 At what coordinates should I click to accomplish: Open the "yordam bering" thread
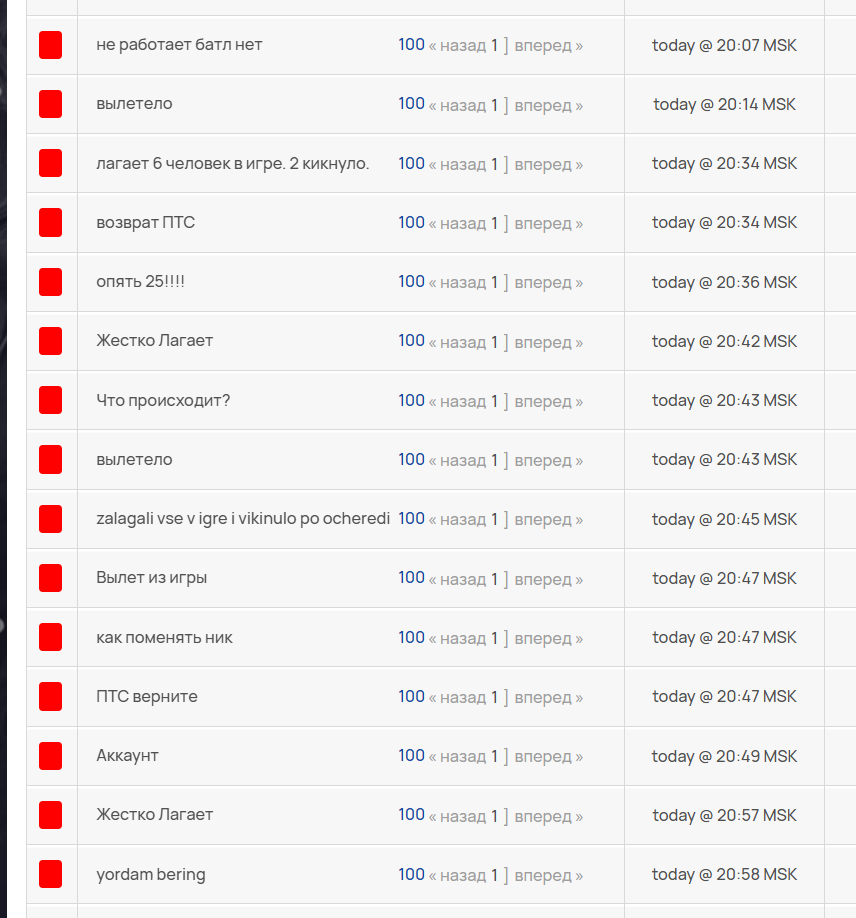click(150, 874)
